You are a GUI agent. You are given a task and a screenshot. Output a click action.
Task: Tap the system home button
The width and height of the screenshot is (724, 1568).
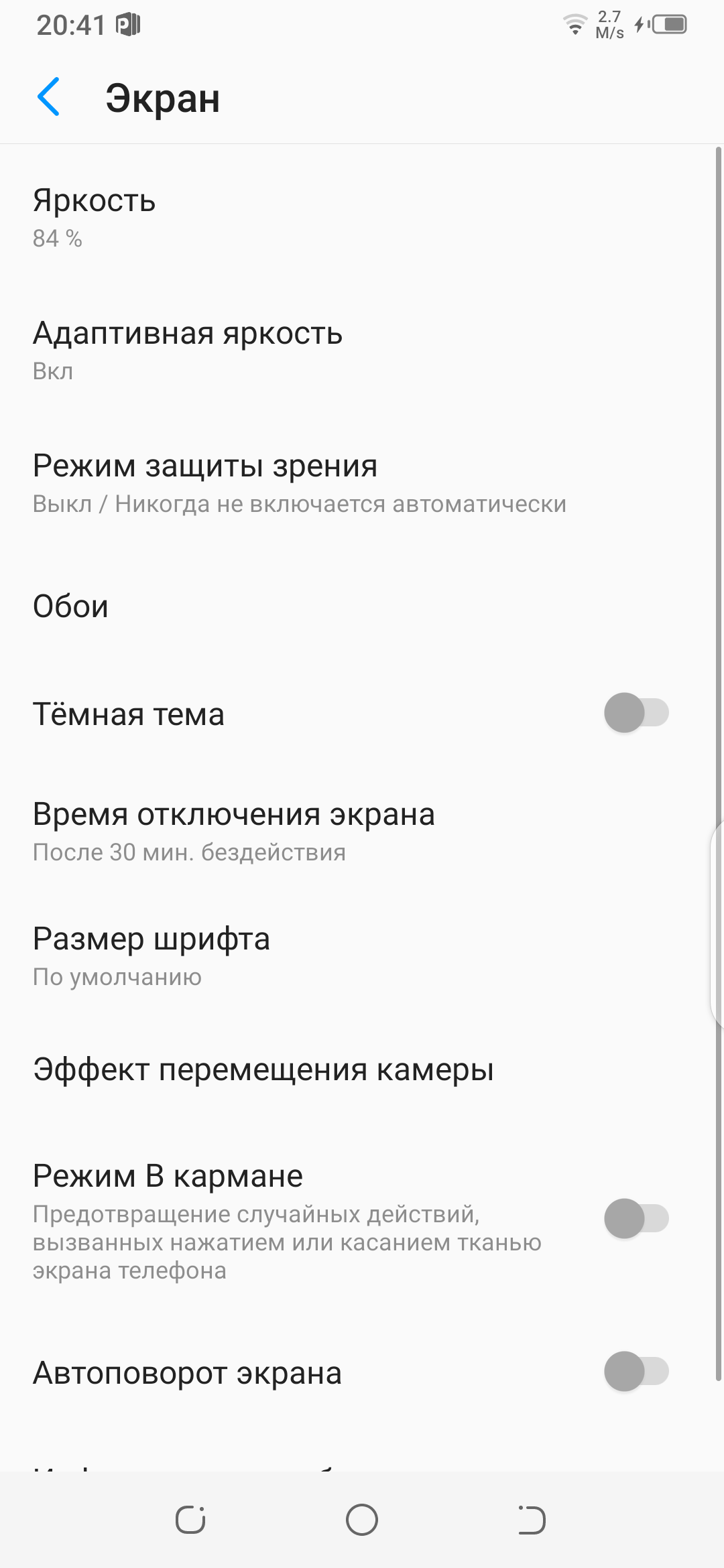click(362, 1520)
